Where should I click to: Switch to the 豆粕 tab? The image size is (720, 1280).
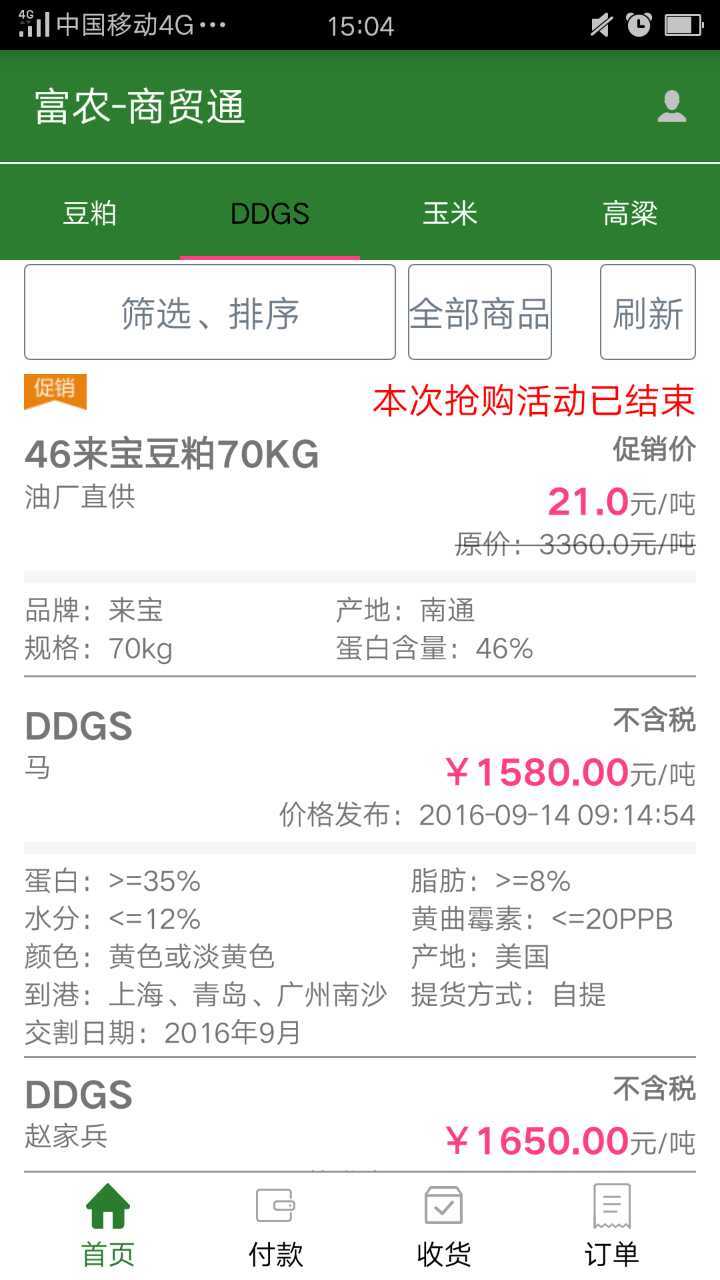point(90,213)
